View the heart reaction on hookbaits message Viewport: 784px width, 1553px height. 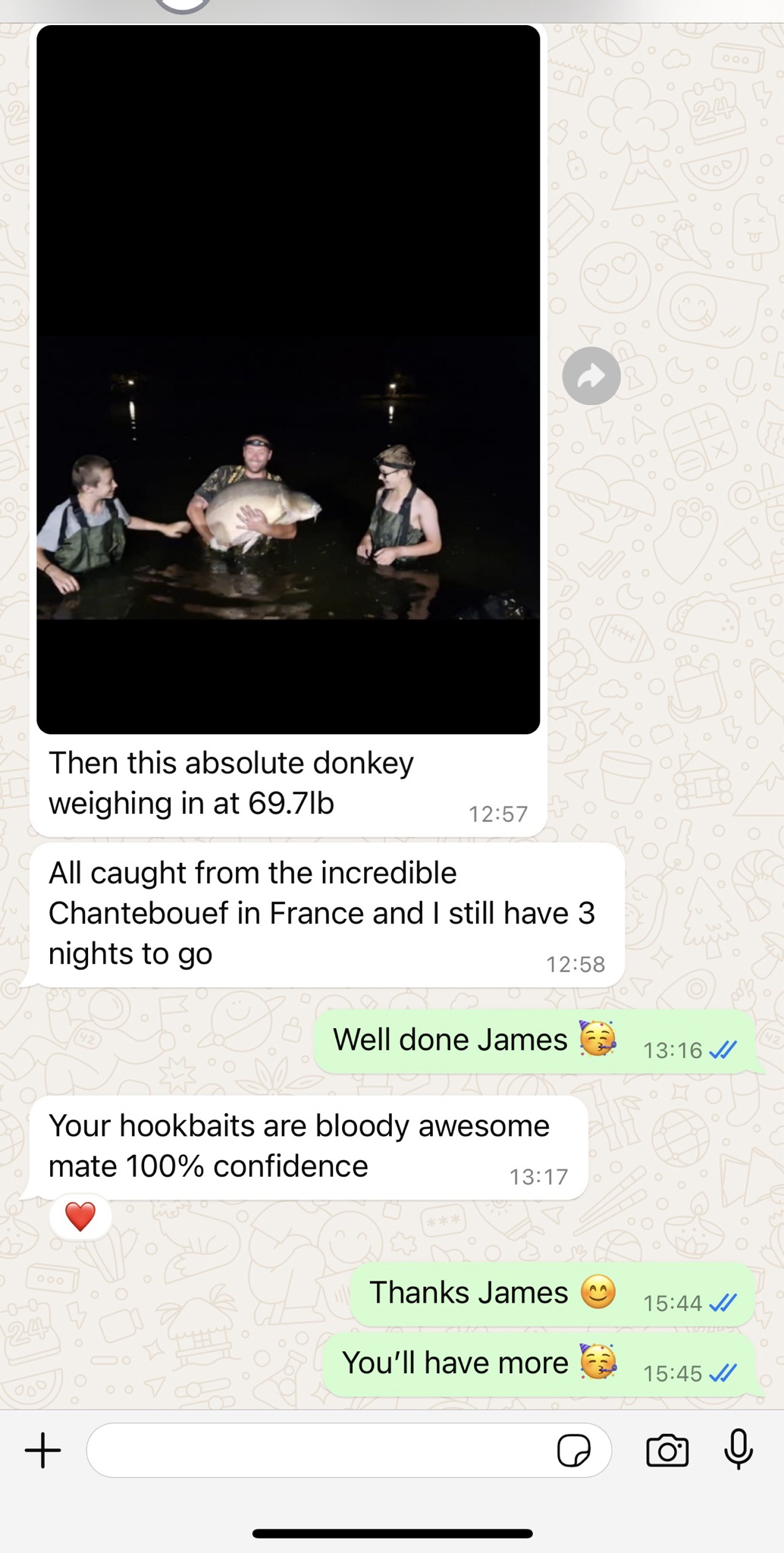tap(80, 1217)
